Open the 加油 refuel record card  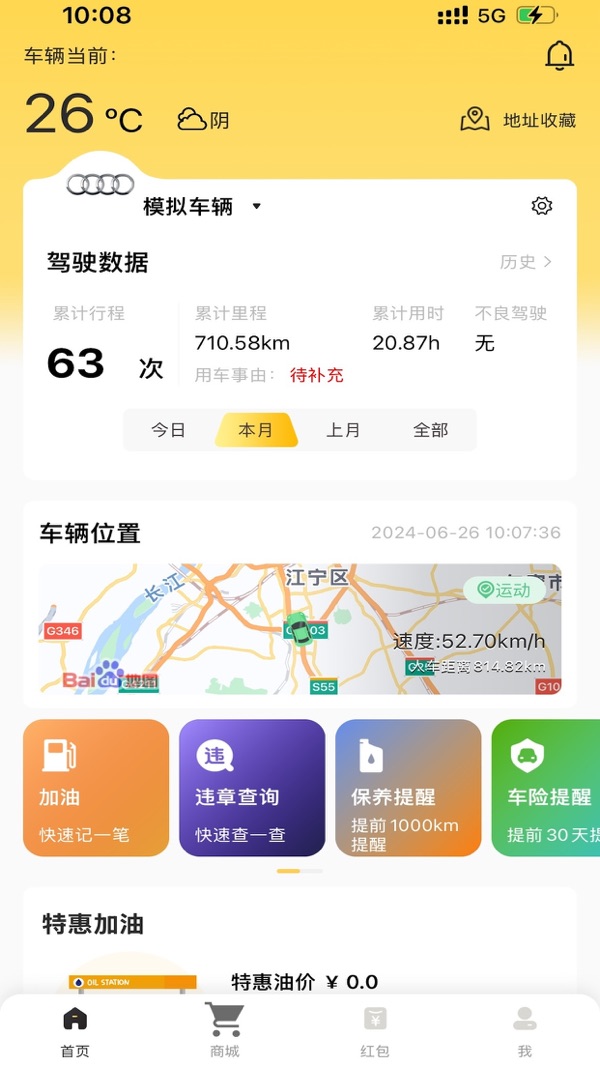click(x=96, y=787)
